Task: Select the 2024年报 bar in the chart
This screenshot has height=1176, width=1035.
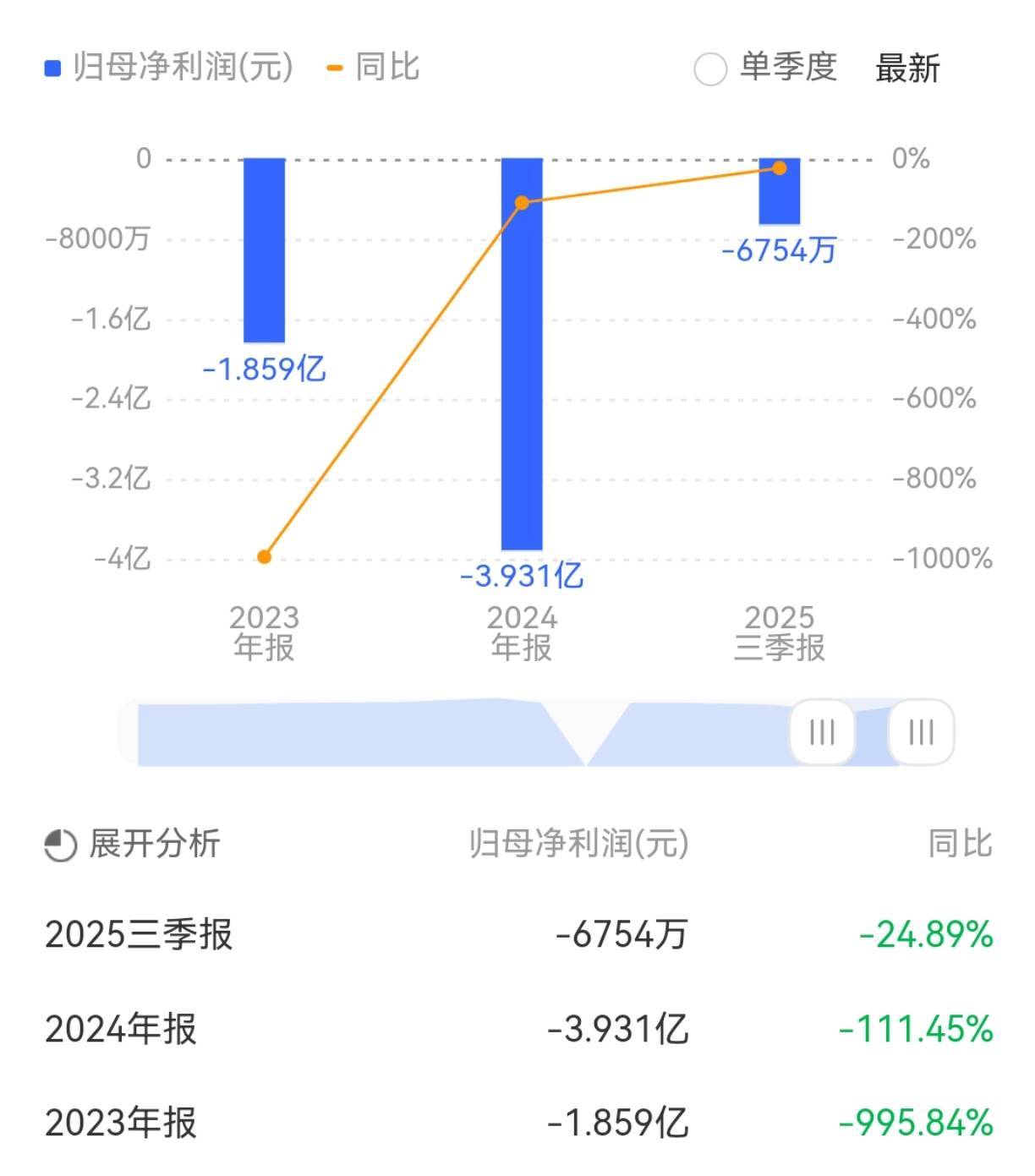Action: [522, 355]
